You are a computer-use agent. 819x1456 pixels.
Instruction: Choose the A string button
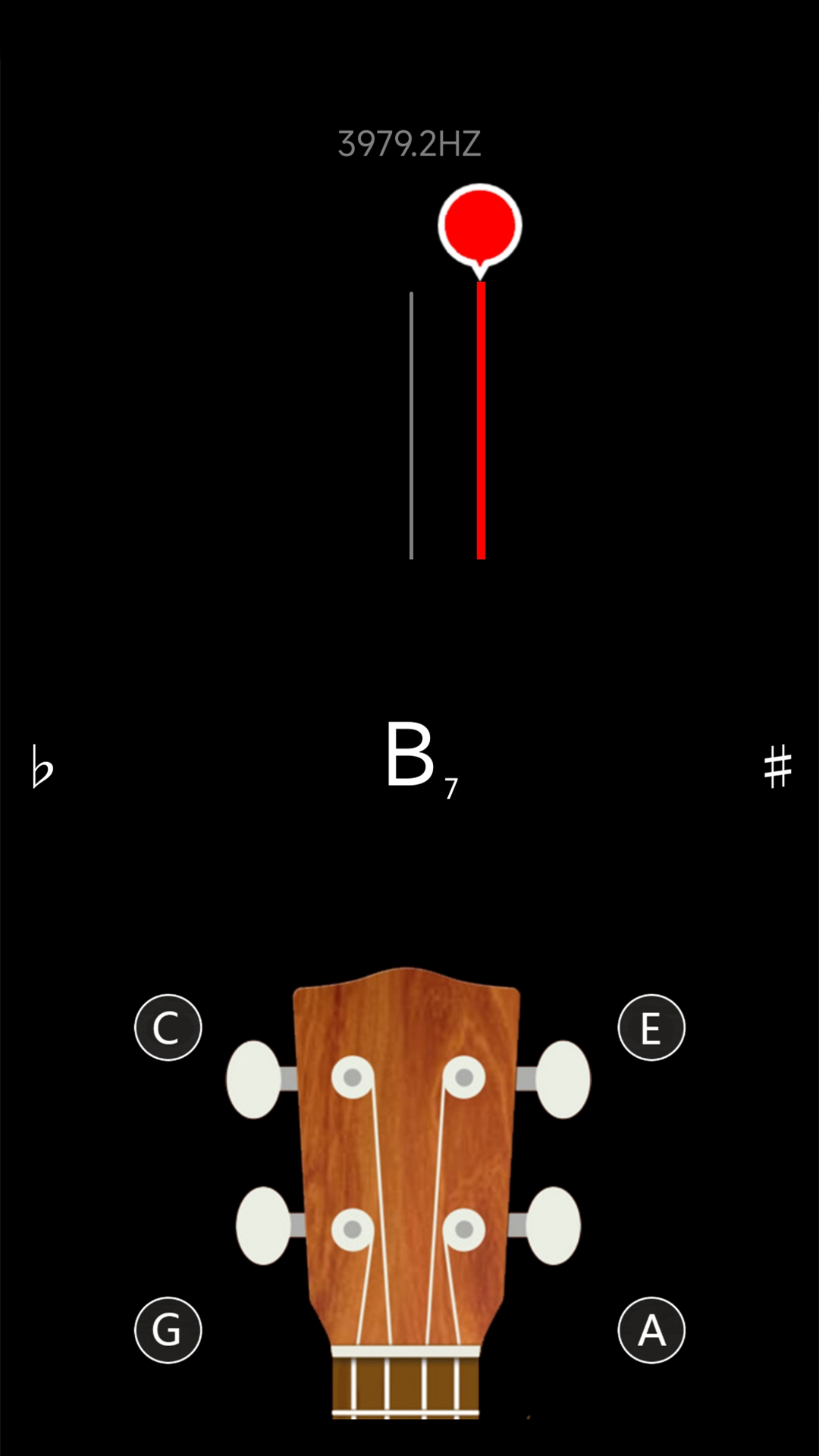coord(651,1329)
